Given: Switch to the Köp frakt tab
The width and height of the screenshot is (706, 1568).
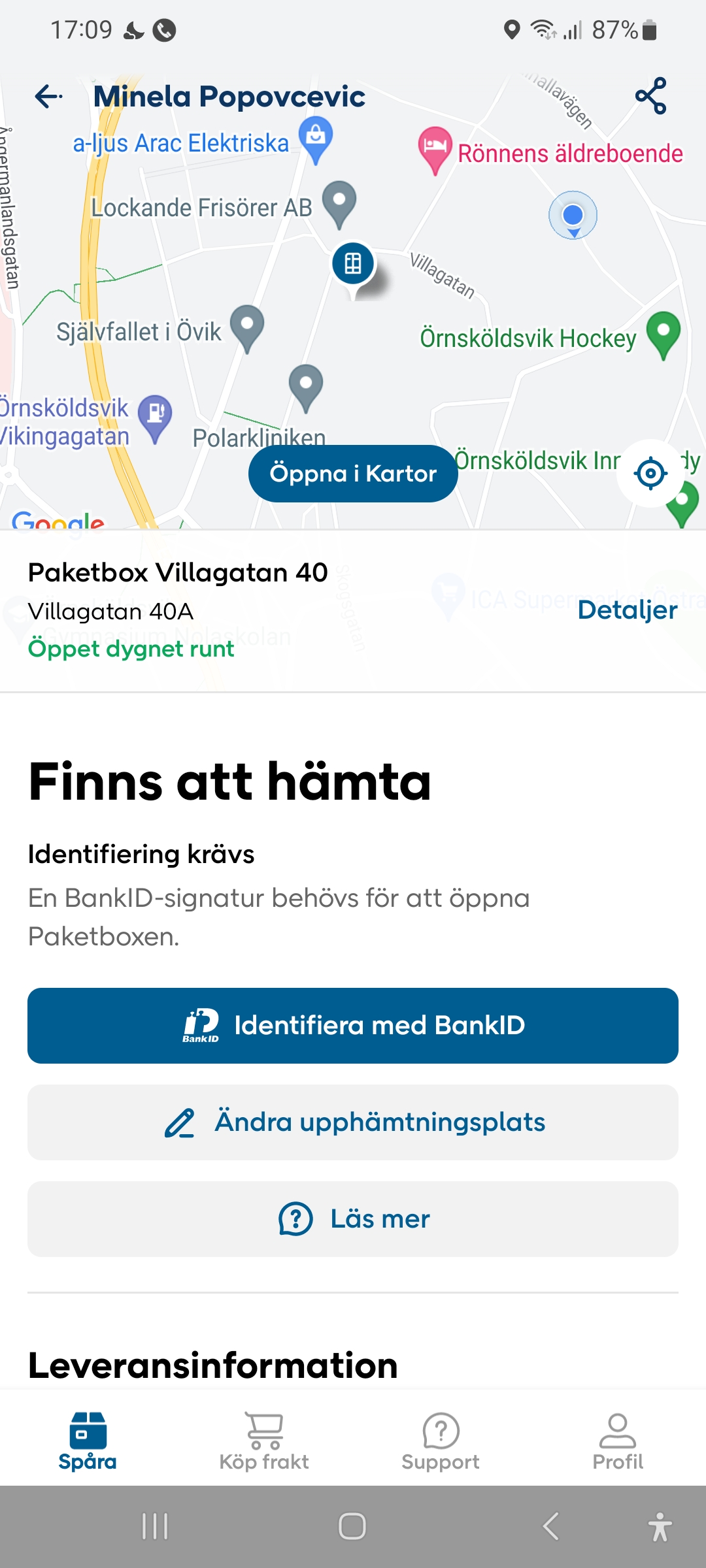Looking at the screenshot, I should tap(264, 1441).
